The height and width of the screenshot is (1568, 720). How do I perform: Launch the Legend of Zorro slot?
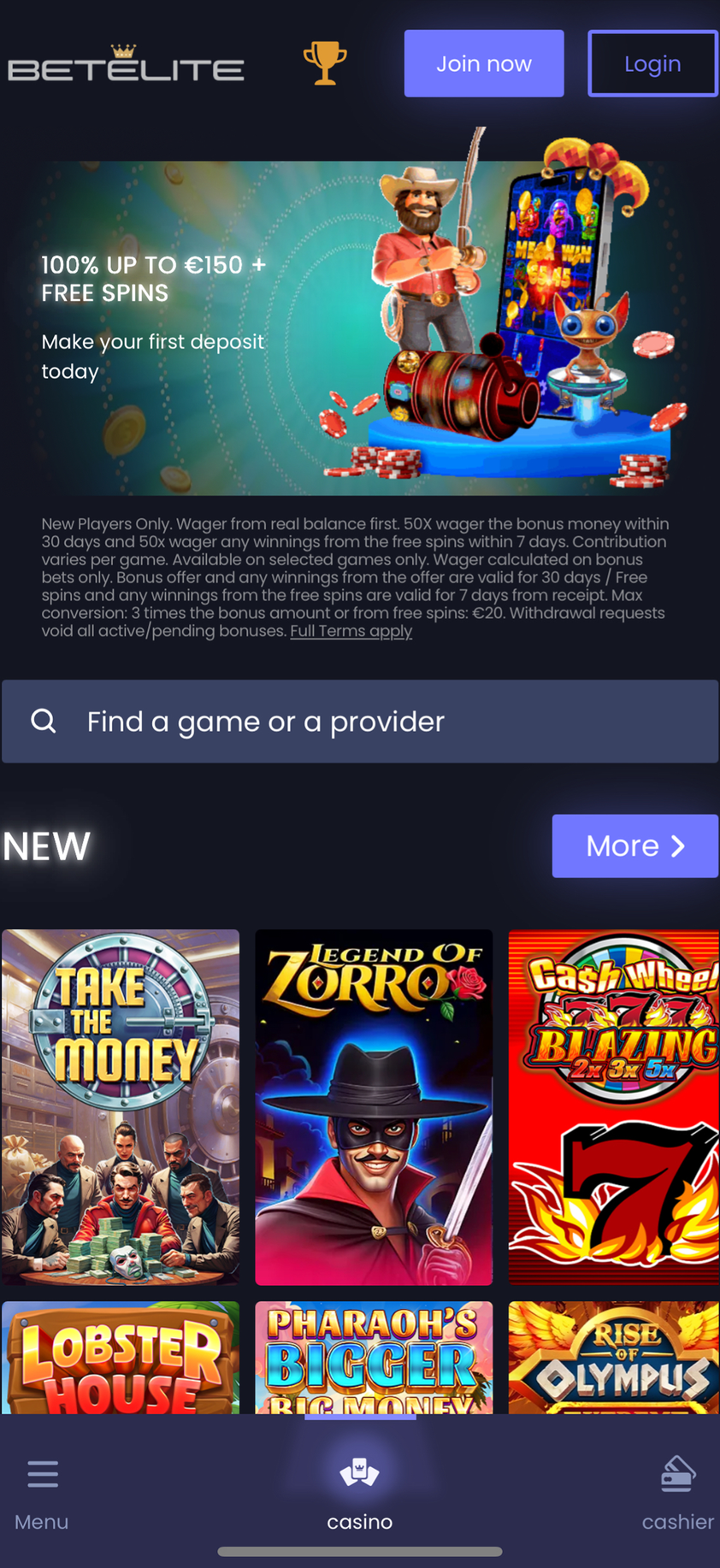[x=374, y=1106]
